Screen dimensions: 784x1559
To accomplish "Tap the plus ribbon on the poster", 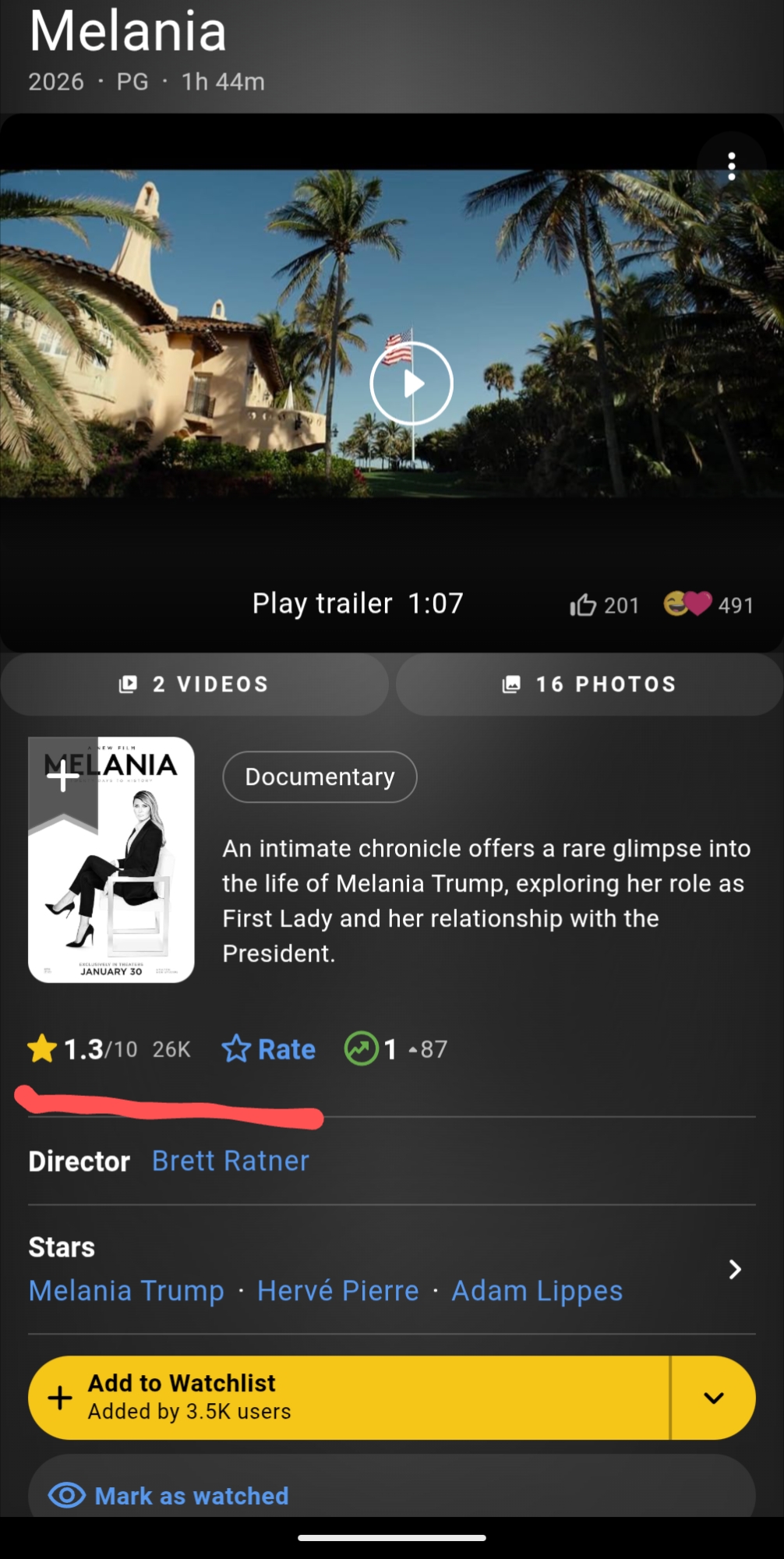I will 62,776.
